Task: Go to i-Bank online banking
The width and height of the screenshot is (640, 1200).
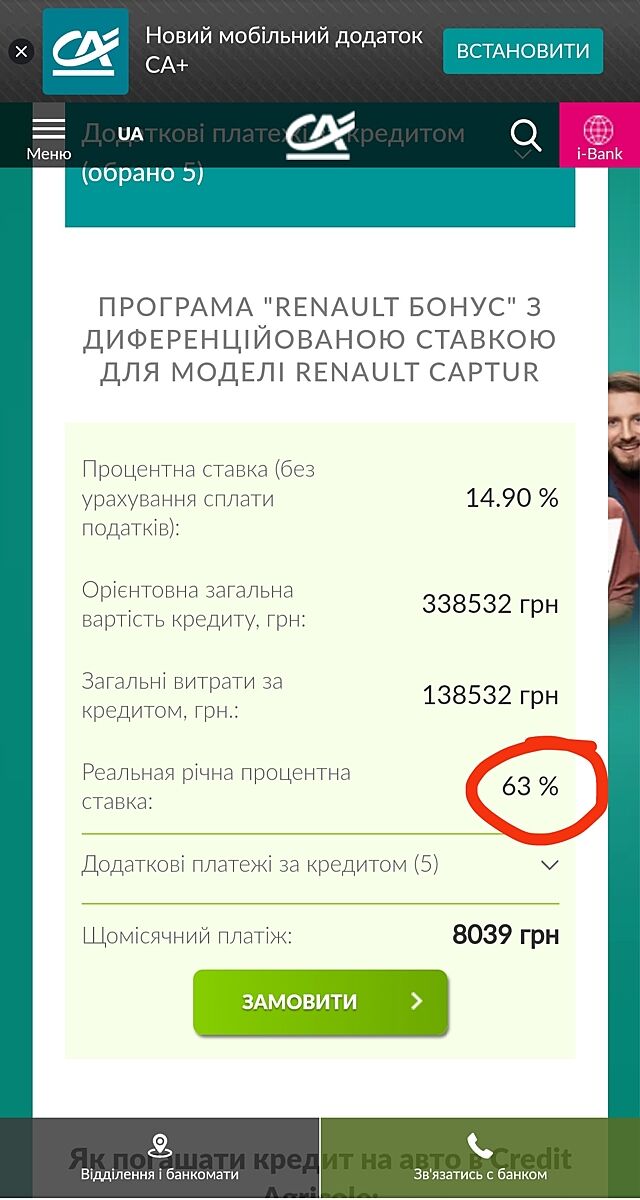Action: click(599, 137)
